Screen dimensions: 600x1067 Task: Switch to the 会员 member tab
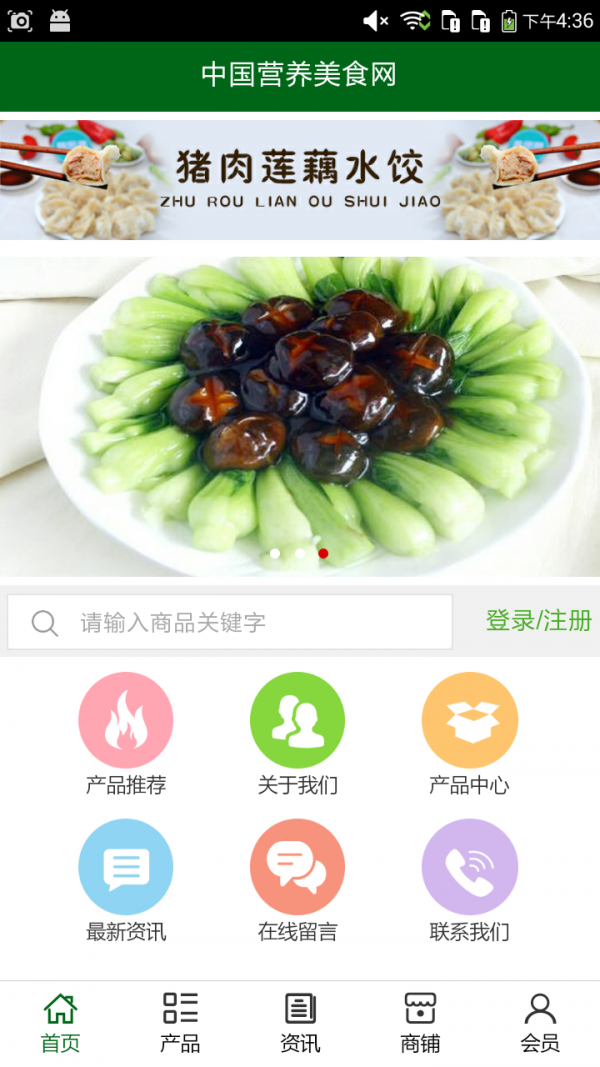point(540,1022)
